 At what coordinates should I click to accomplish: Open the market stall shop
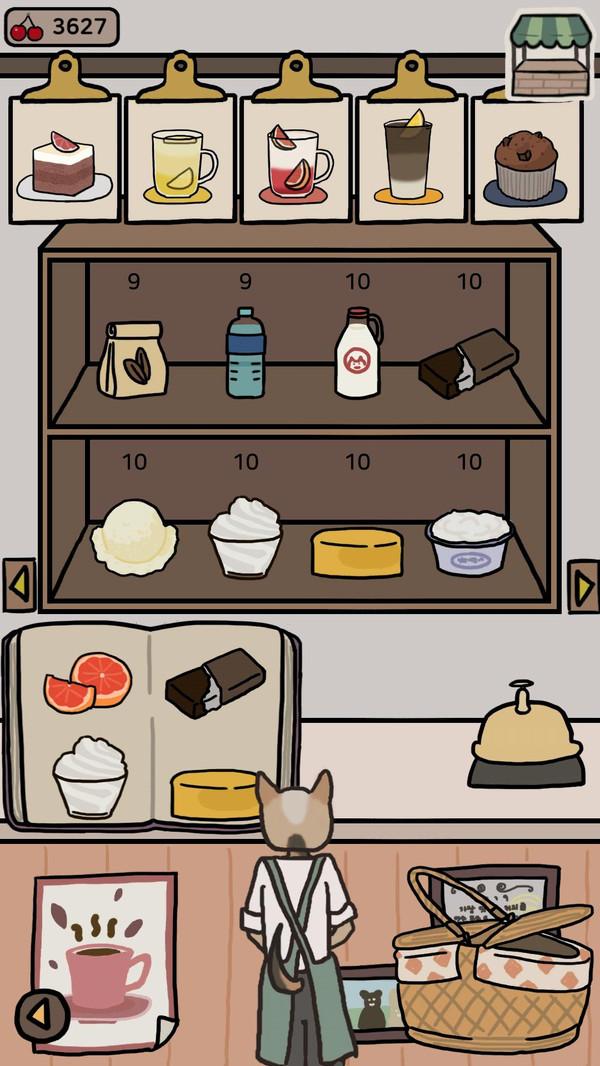pyautogui.click(x=548, y=56)
